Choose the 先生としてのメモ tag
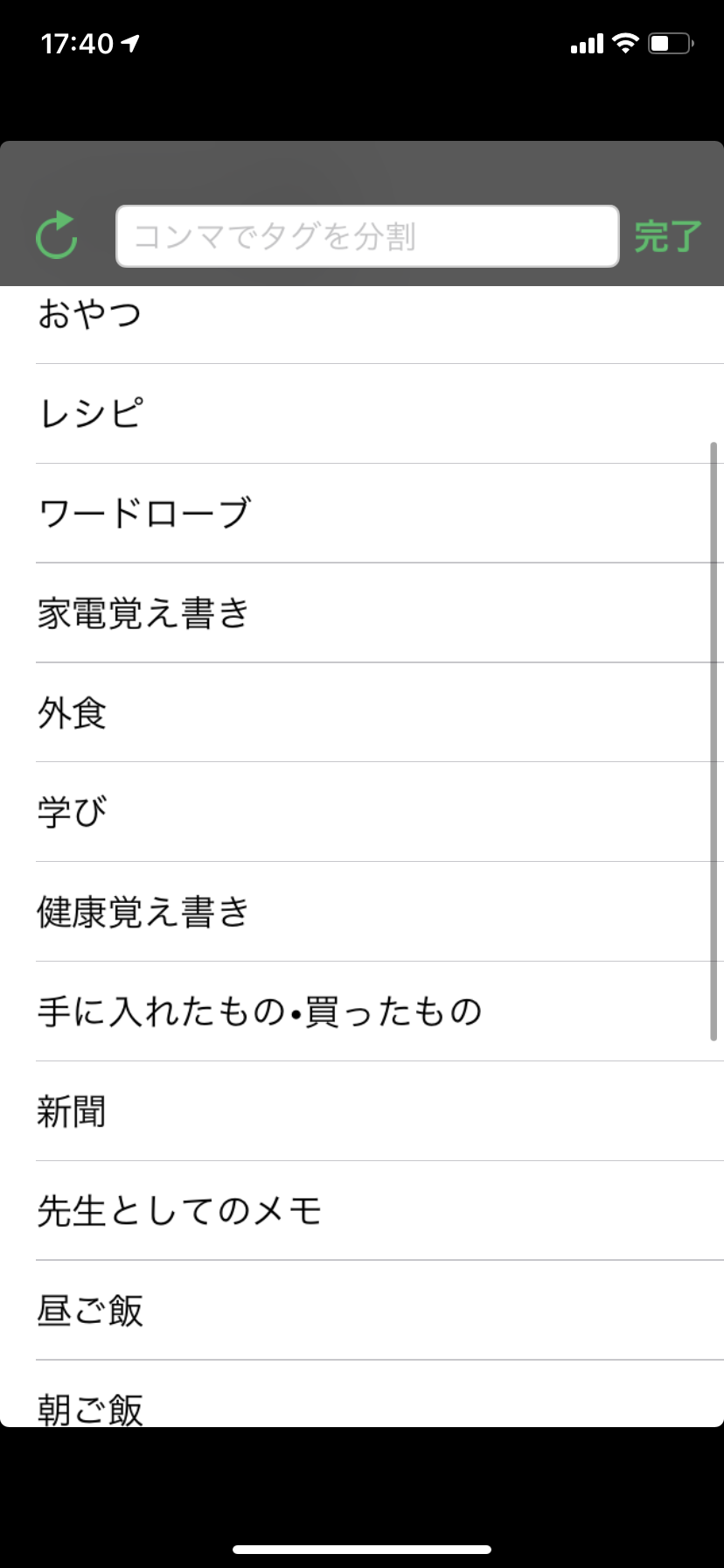This screenshot has width=724, height=1568. pos(362,1211)
